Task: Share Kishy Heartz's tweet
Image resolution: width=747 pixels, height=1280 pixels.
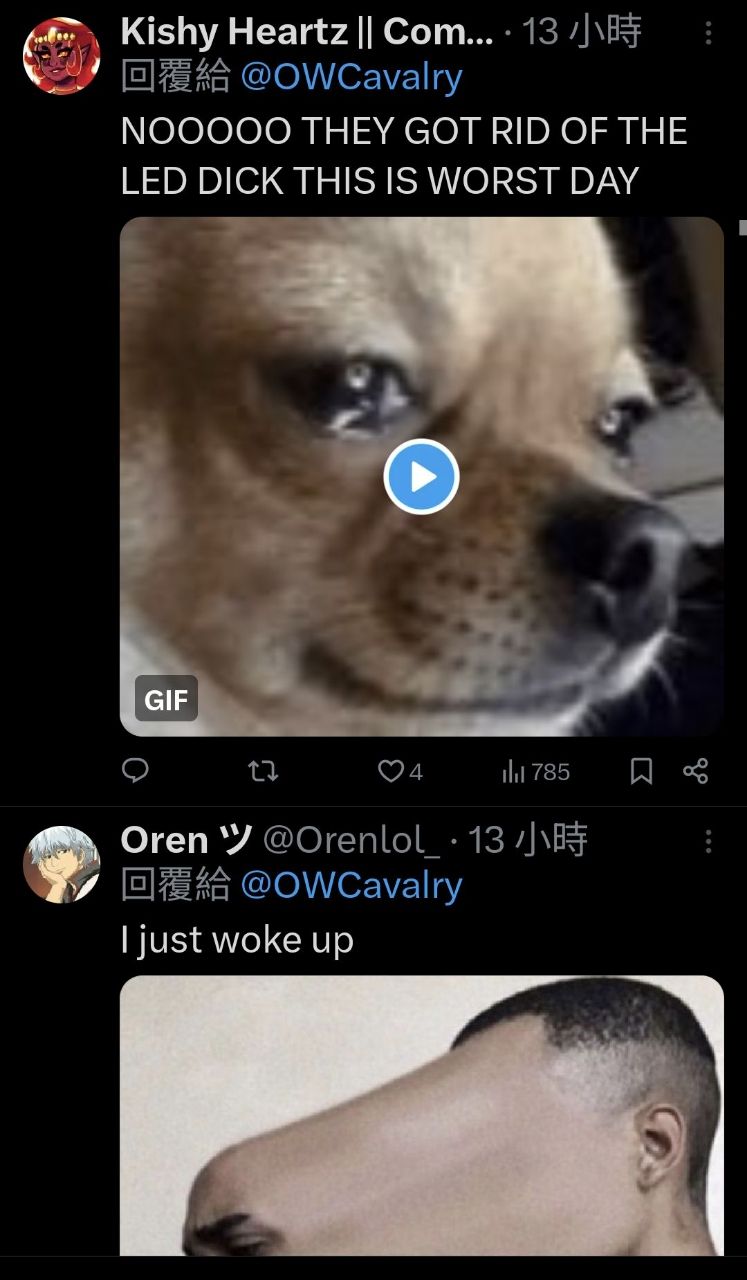Action: click(695, 771)
